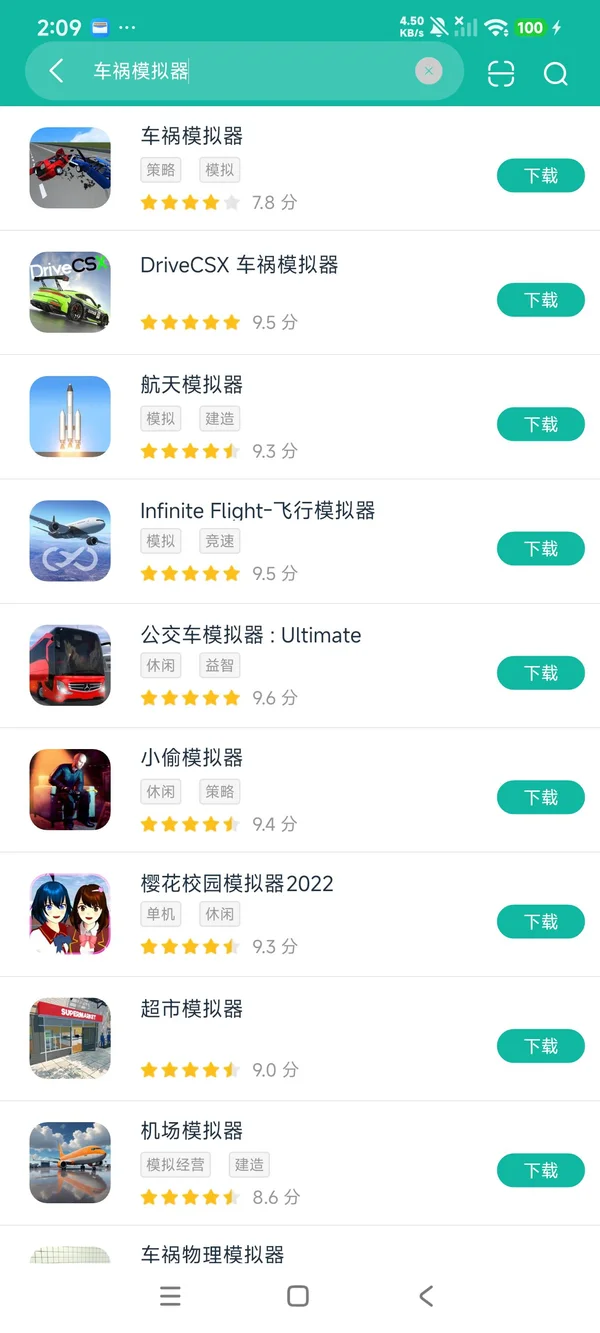The height and width of the screenshot is (1333, 600).
Task: Clear the search text 车祸模拟器
Action: [429, 71]
